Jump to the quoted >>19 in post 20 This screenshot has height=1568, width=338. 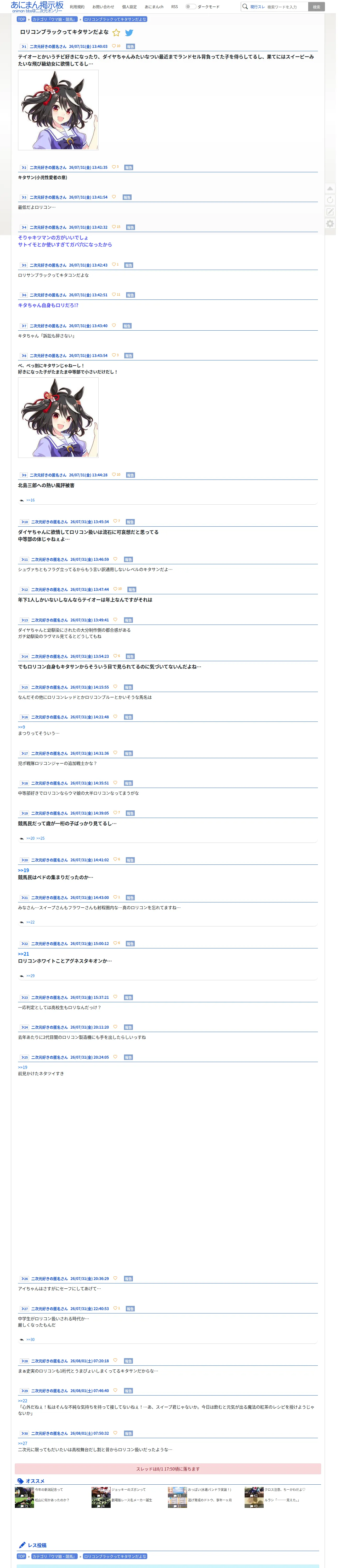point(23,871)
